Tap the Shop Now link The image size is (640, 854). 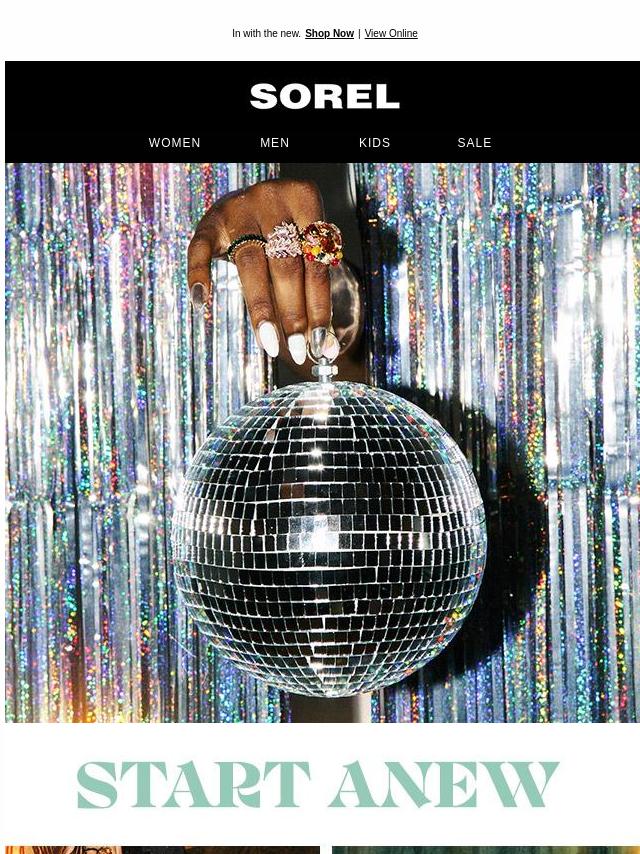pyautogui.click(x=329, y=34)
